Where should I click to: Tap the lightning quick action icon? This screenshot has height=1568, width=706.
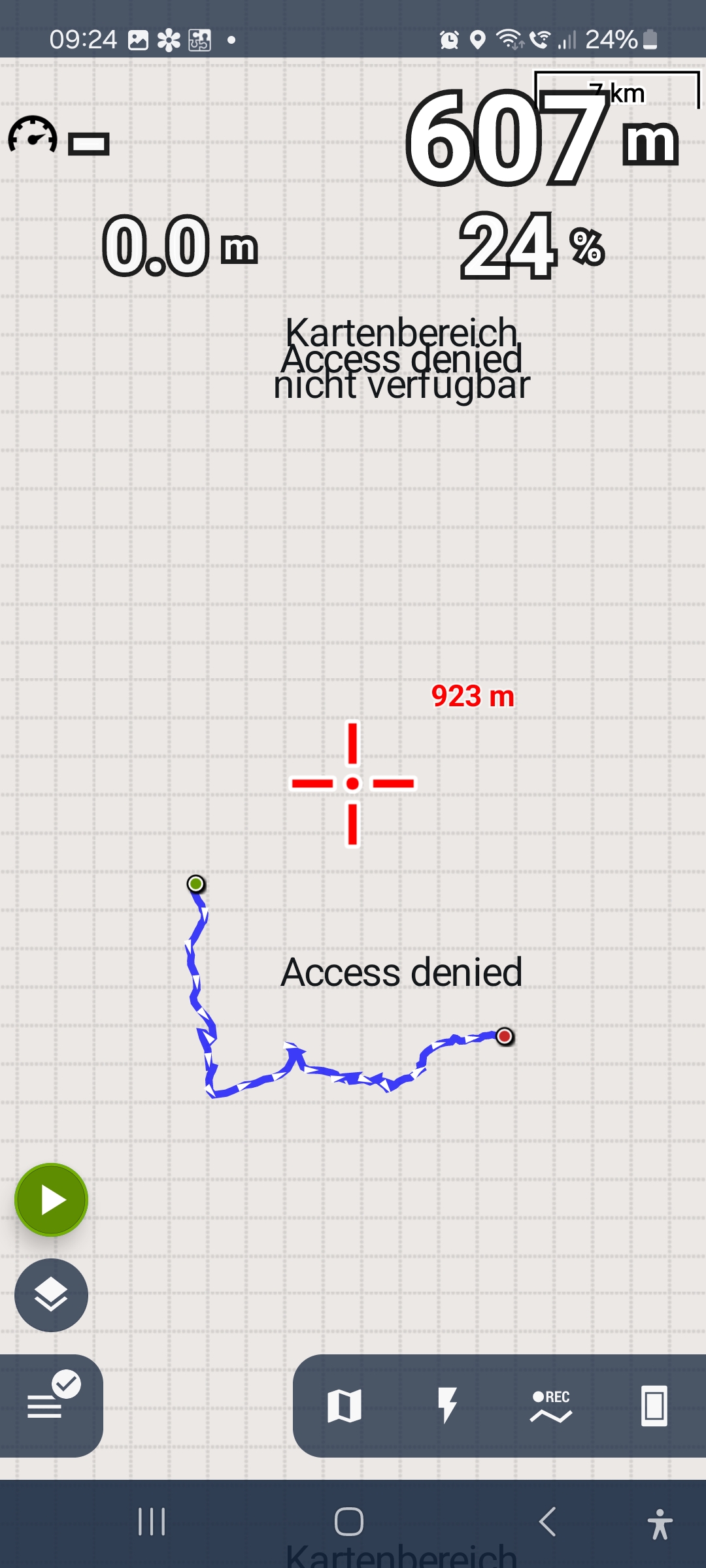tap(448, 1405)
